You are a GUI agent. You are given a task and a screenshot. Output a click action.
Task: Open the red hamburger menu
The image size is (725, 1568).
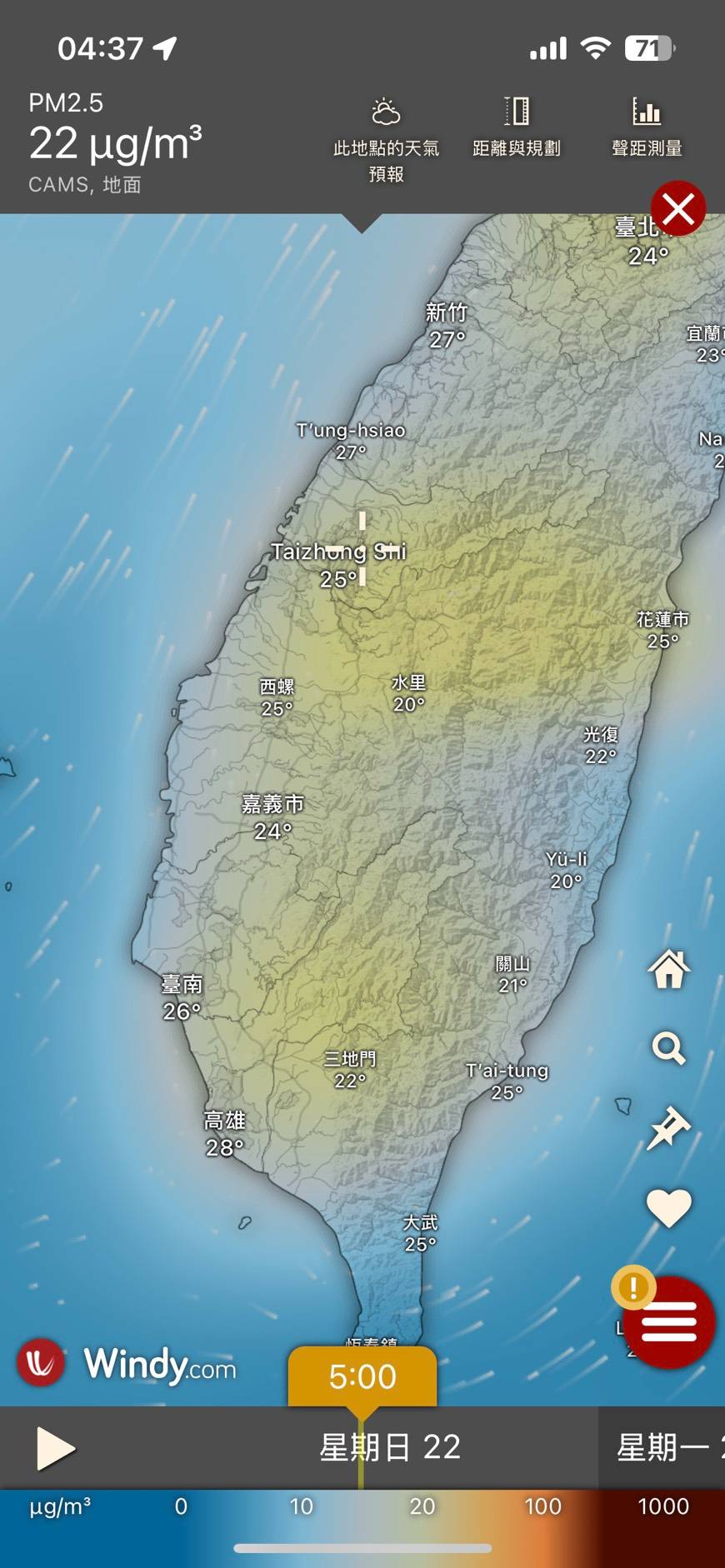tap(669, 1322)
